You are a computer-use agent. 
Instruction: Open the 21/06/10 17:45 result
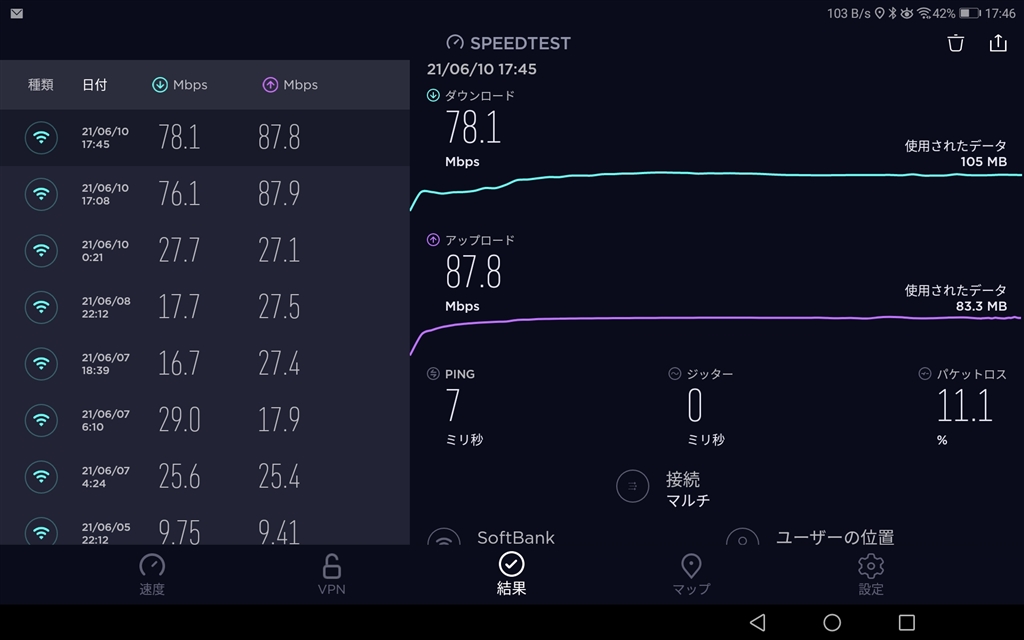[x=205, y=138]
